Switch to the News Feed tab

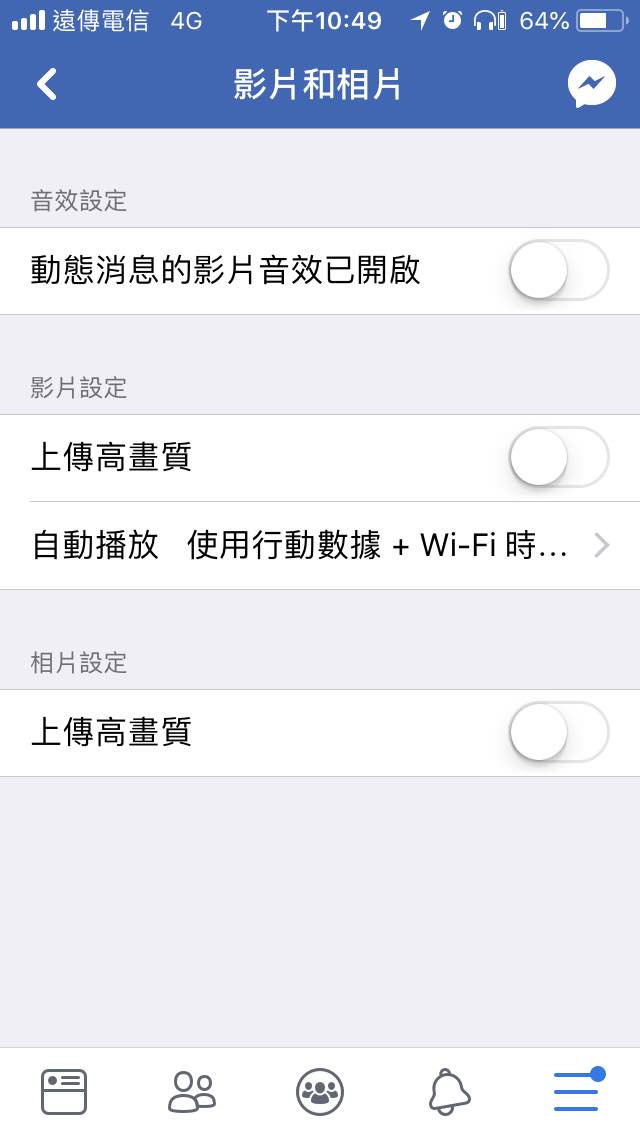coord(64,1091)
